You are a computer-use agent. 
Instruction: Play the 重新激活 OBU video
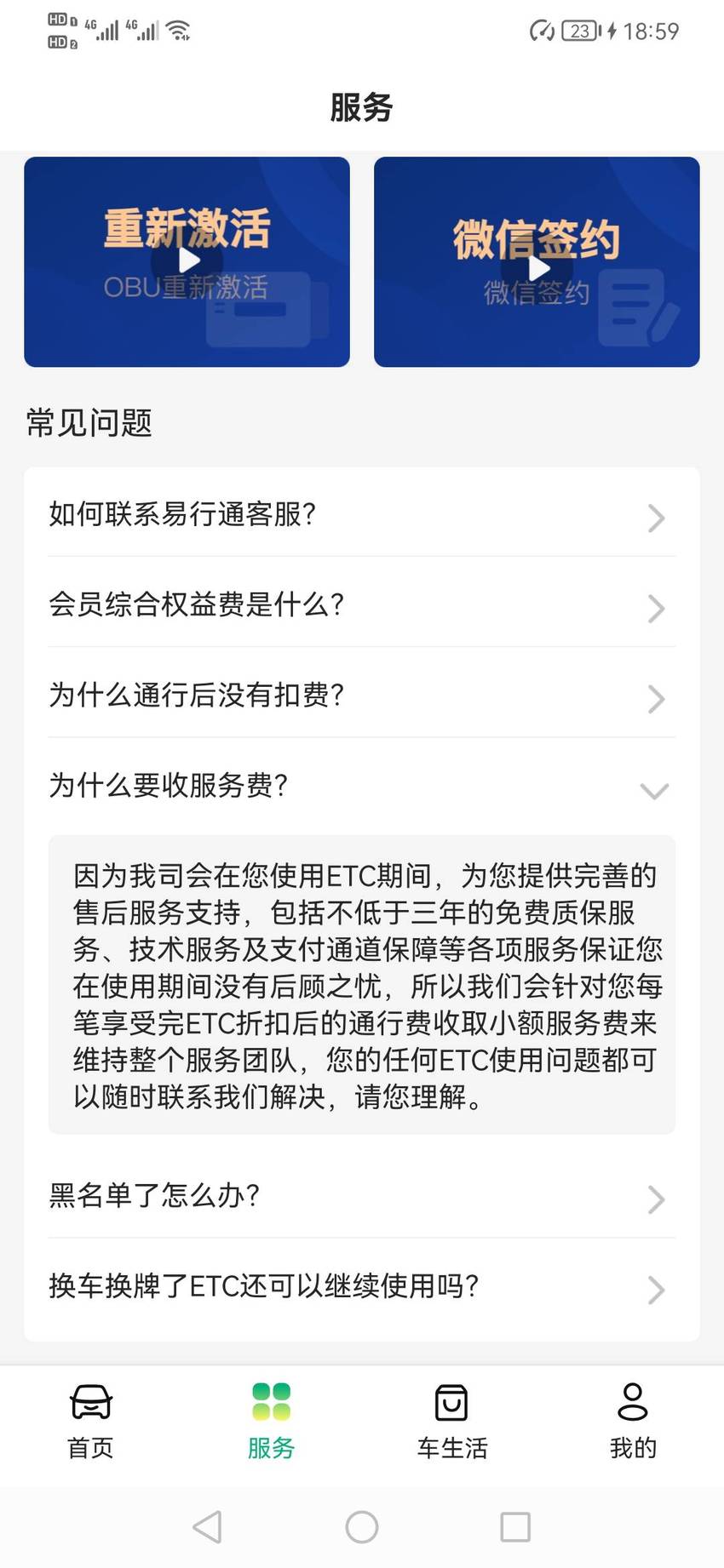(188, 261)
